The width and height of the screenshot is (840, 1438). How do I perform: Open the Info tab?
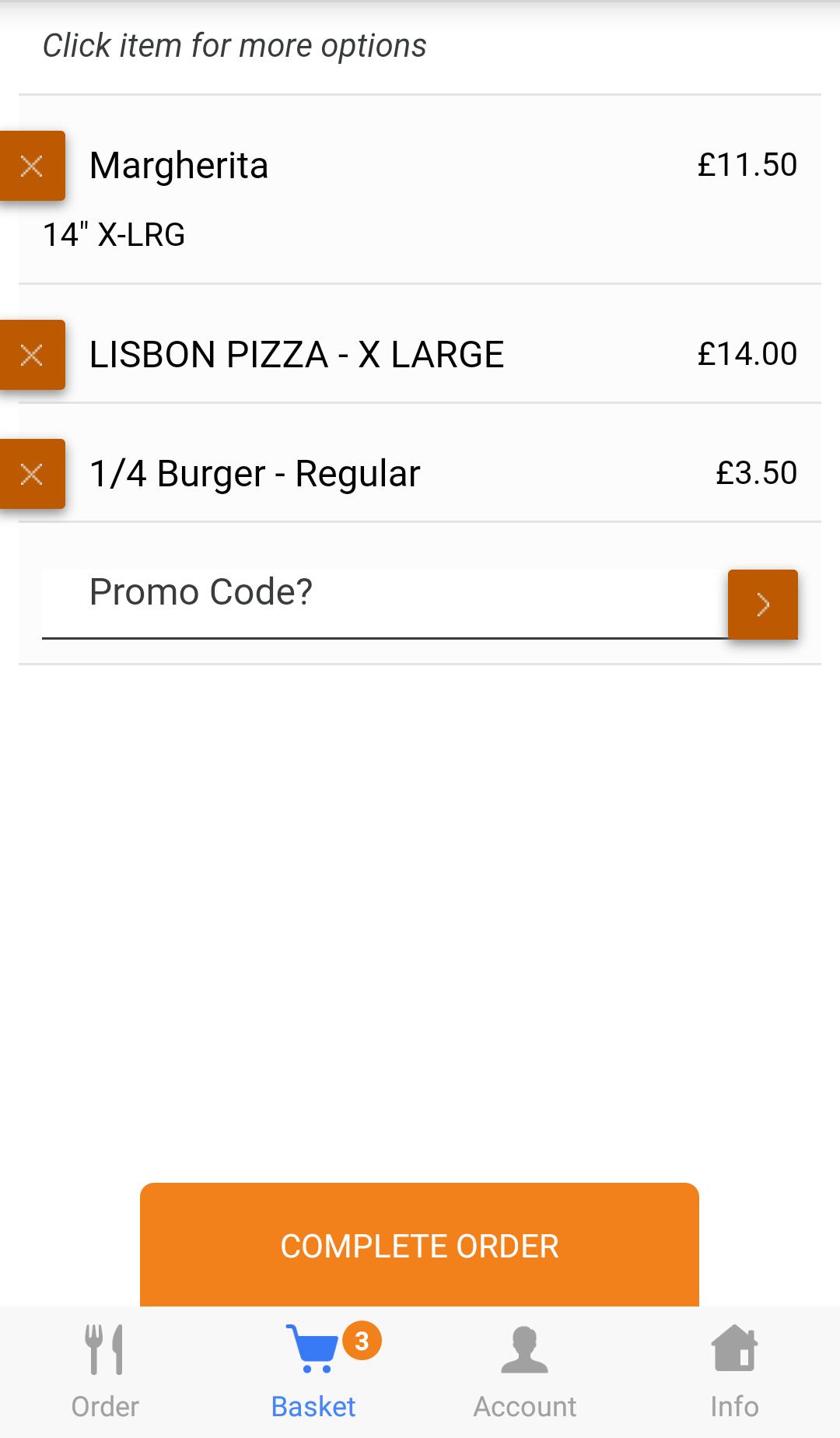pos(734,1373)
